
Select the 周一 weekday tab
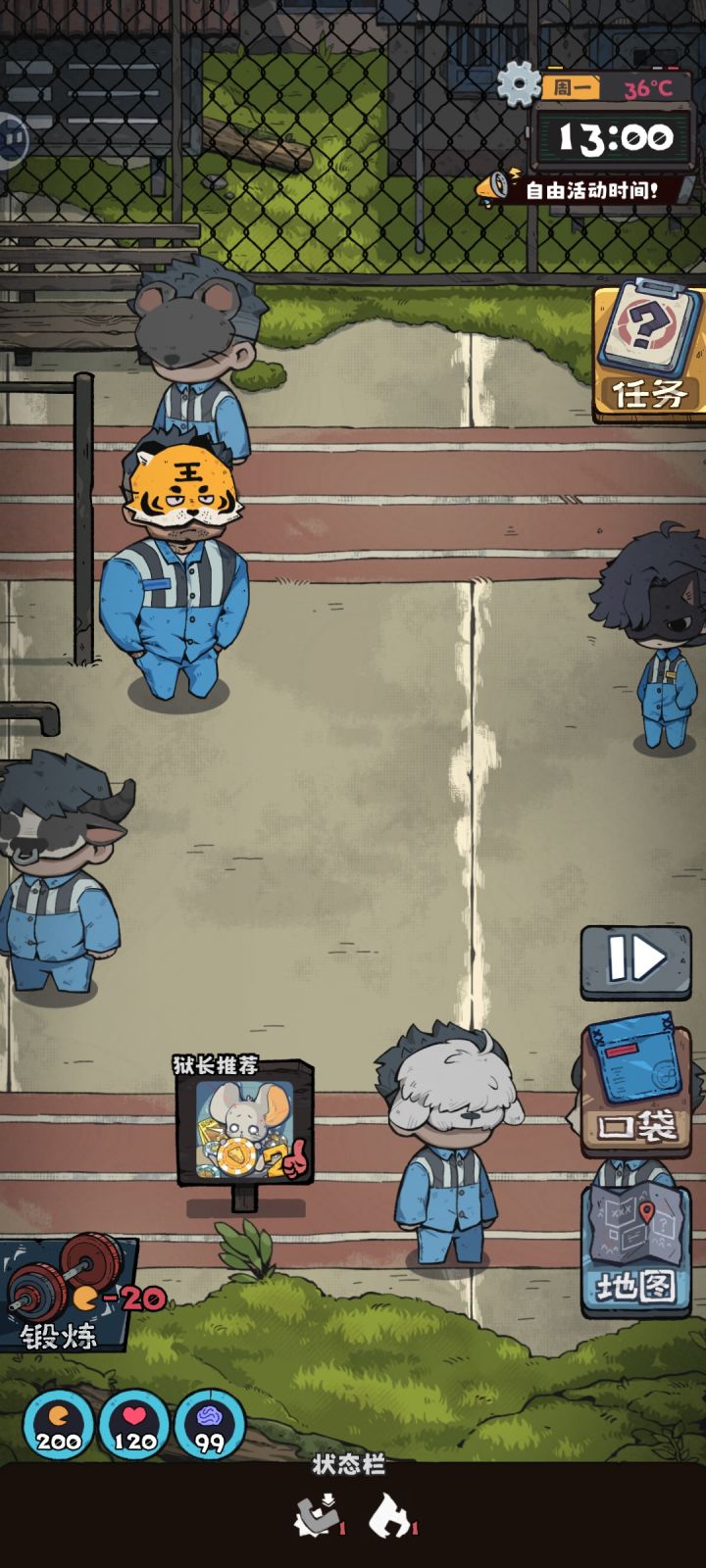569,88
